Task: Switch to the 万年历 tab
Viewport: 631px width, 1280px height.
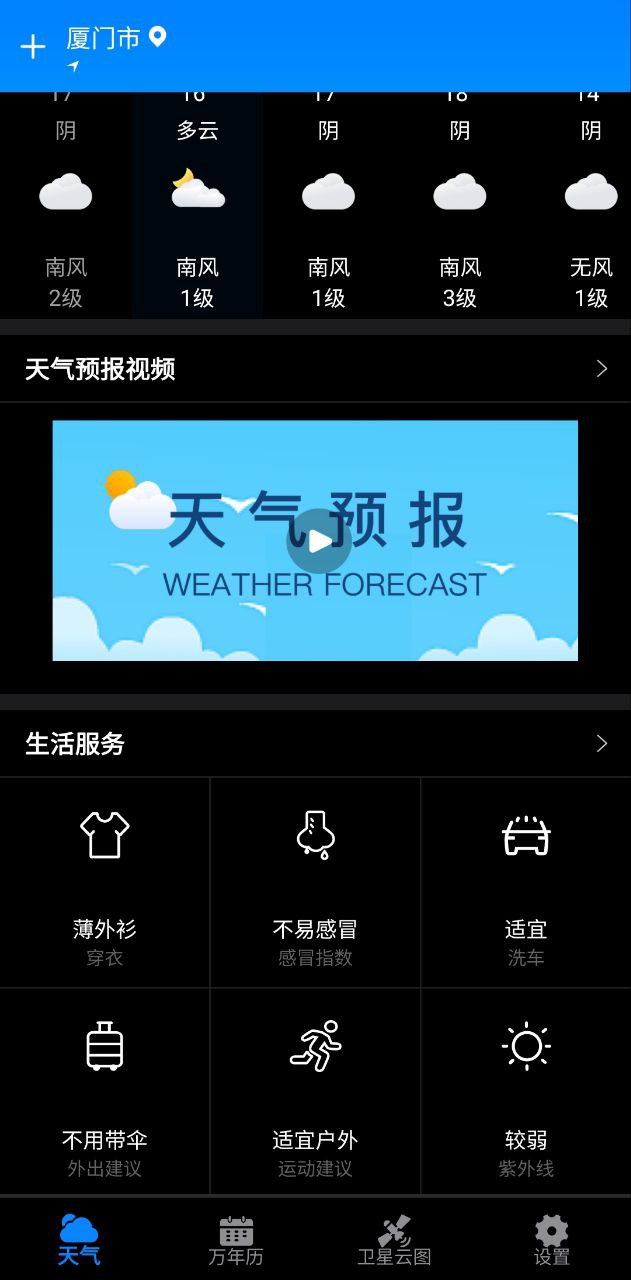Action: click(236, 1240)
